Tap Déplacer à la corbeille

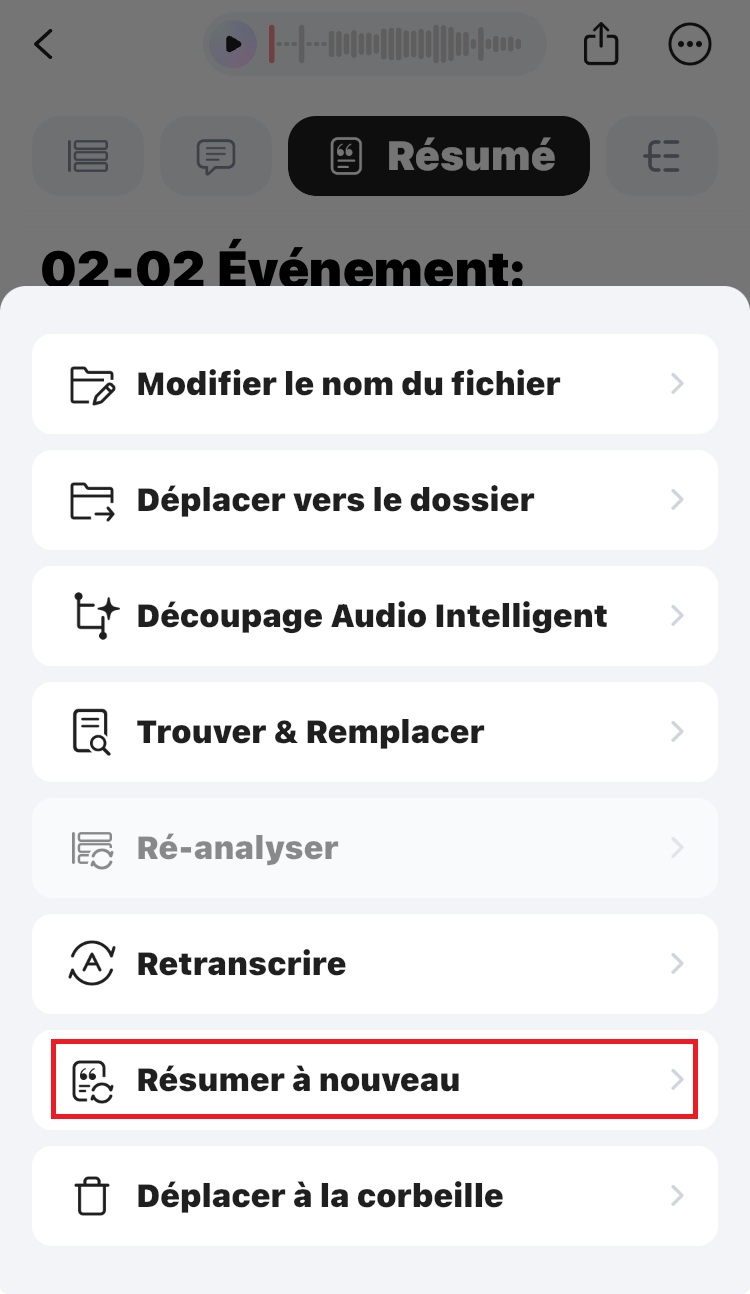374,1196
